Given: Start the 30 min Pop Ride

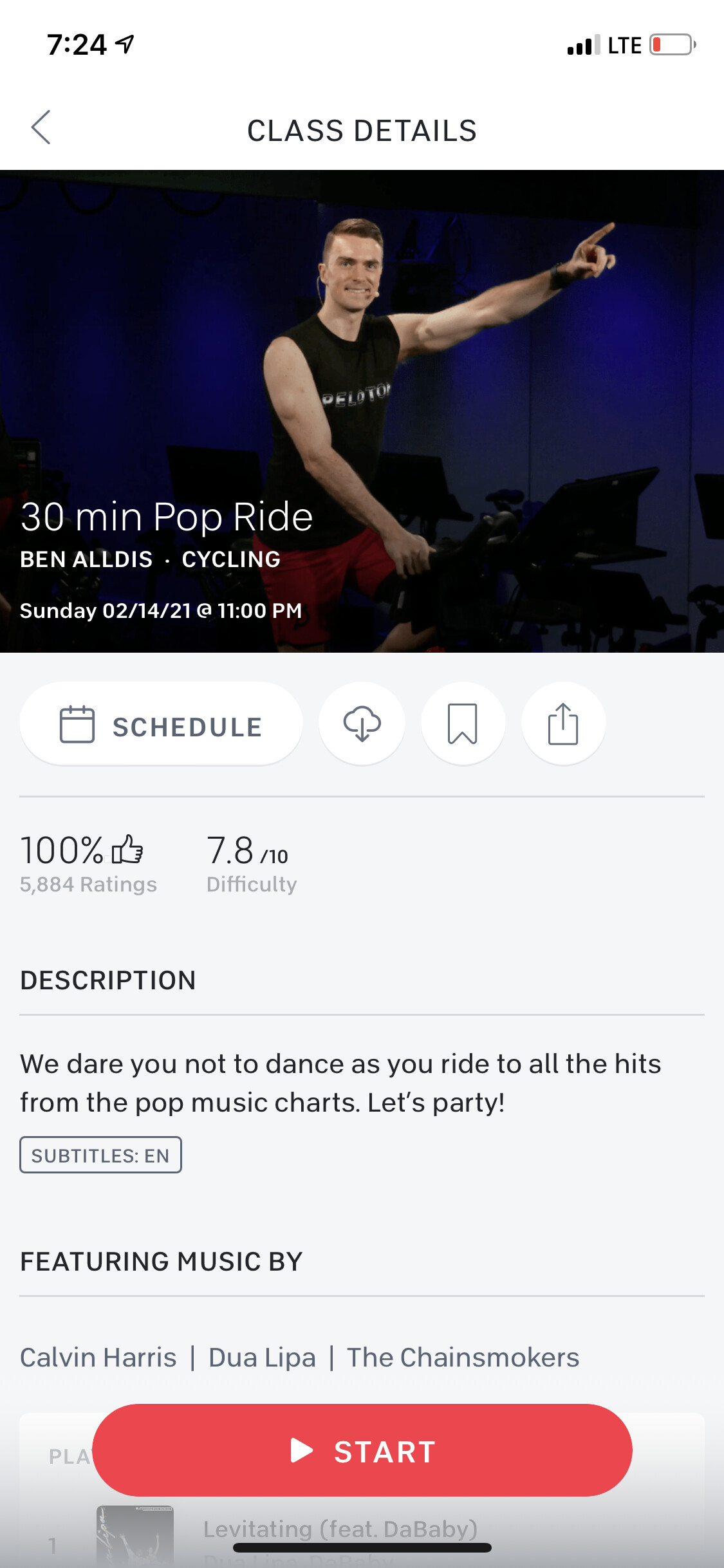Looking at the screenshot, I should 362,1451.
